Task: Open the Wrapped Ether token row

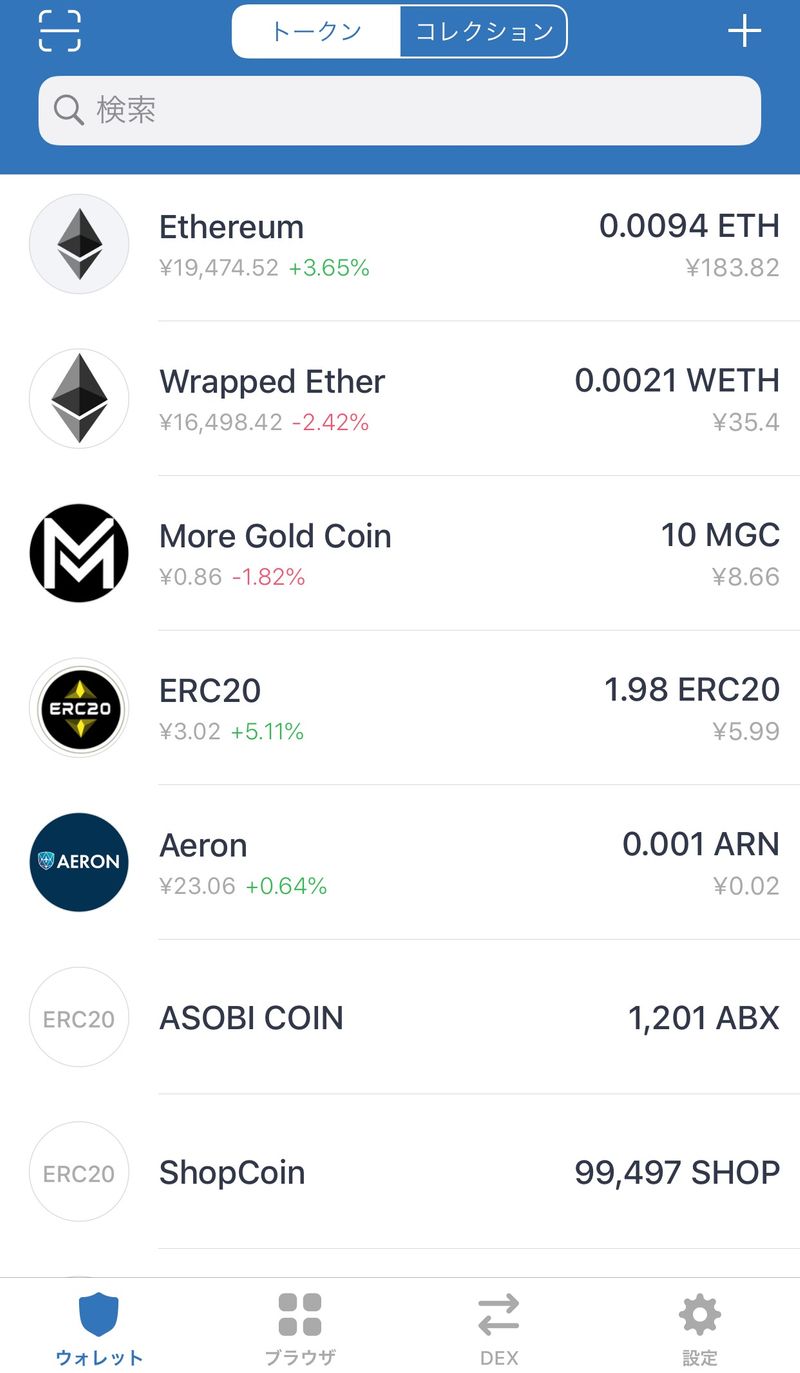Action: (x=400, y=399)
